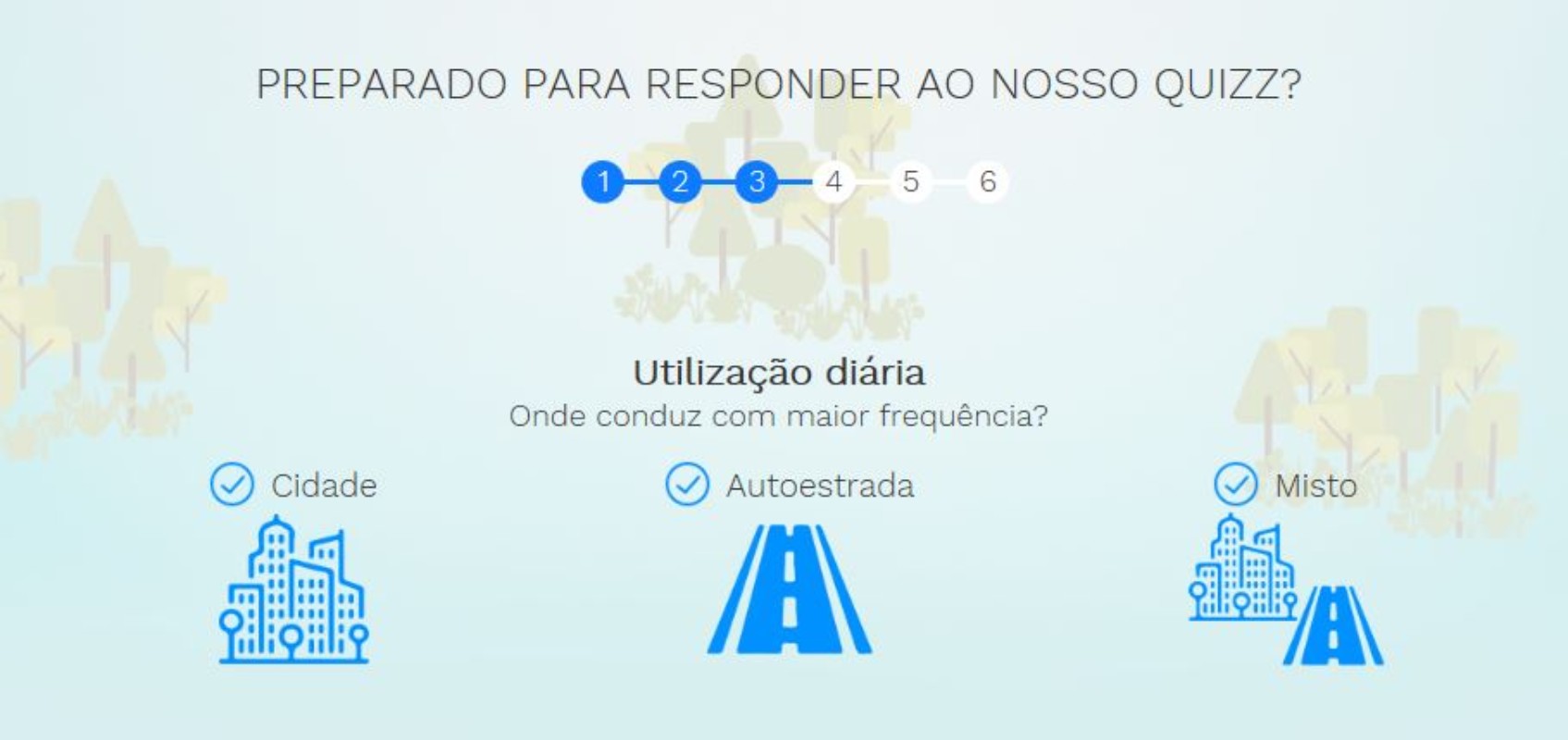Open quiz step 6
The height and width of the screenshot is (740, 1568).
coord(987,181)
